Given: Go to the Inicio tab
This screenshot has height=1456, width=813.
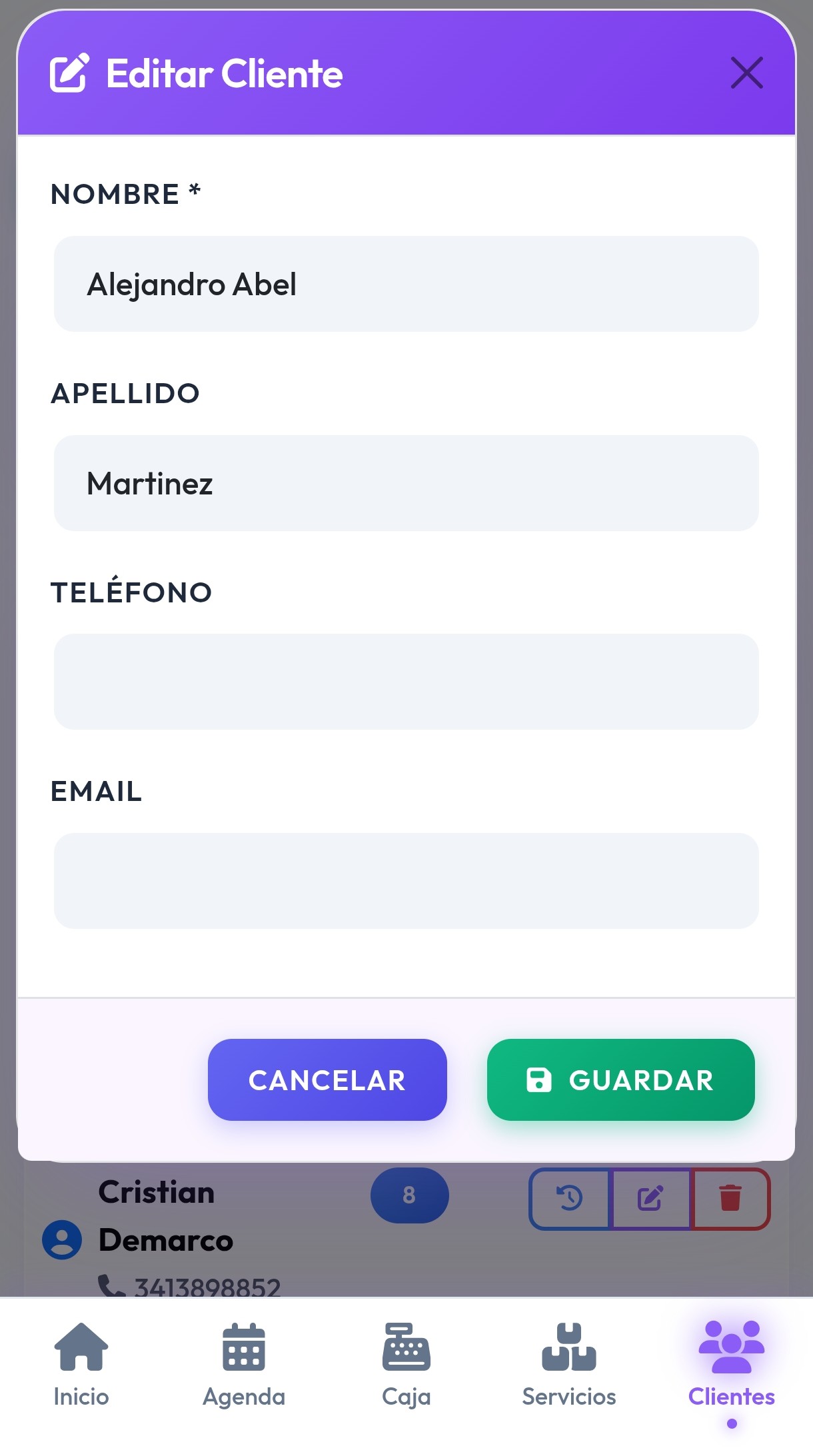Looking at the screenshot, I should point(81,1363).
